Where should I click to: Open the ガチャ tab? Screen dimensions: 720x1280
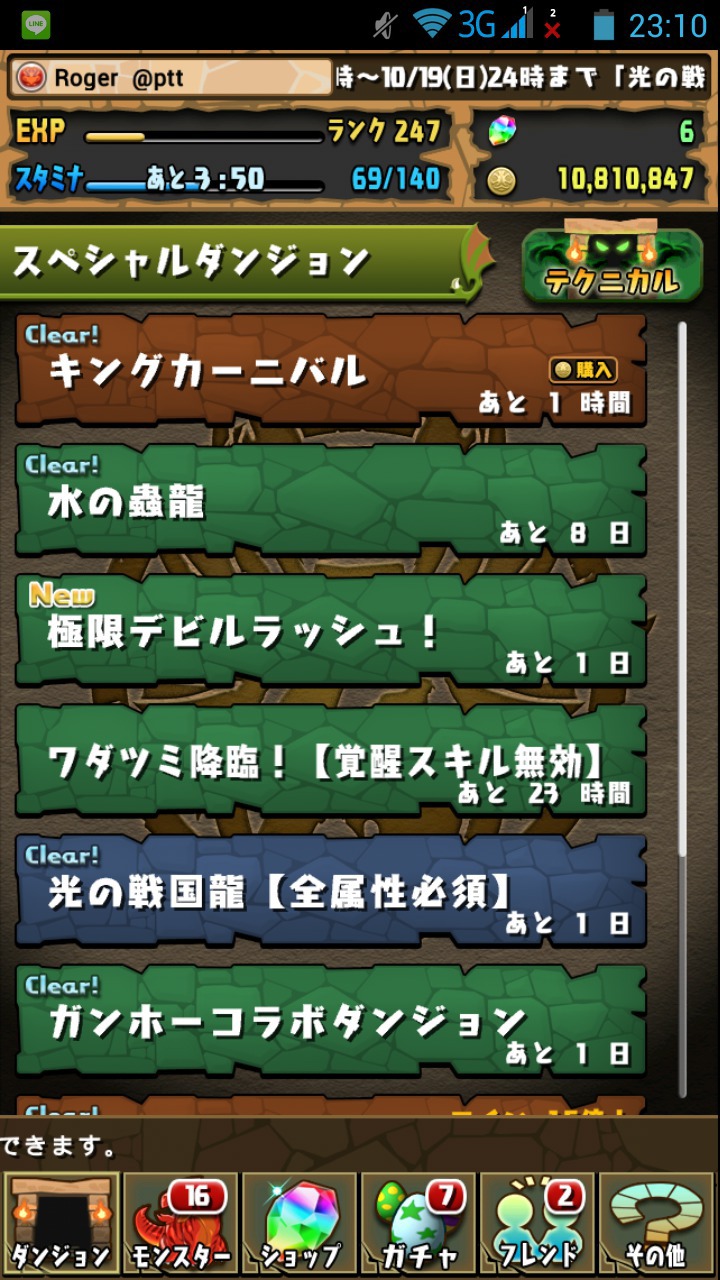click(x=418, y=1223)
